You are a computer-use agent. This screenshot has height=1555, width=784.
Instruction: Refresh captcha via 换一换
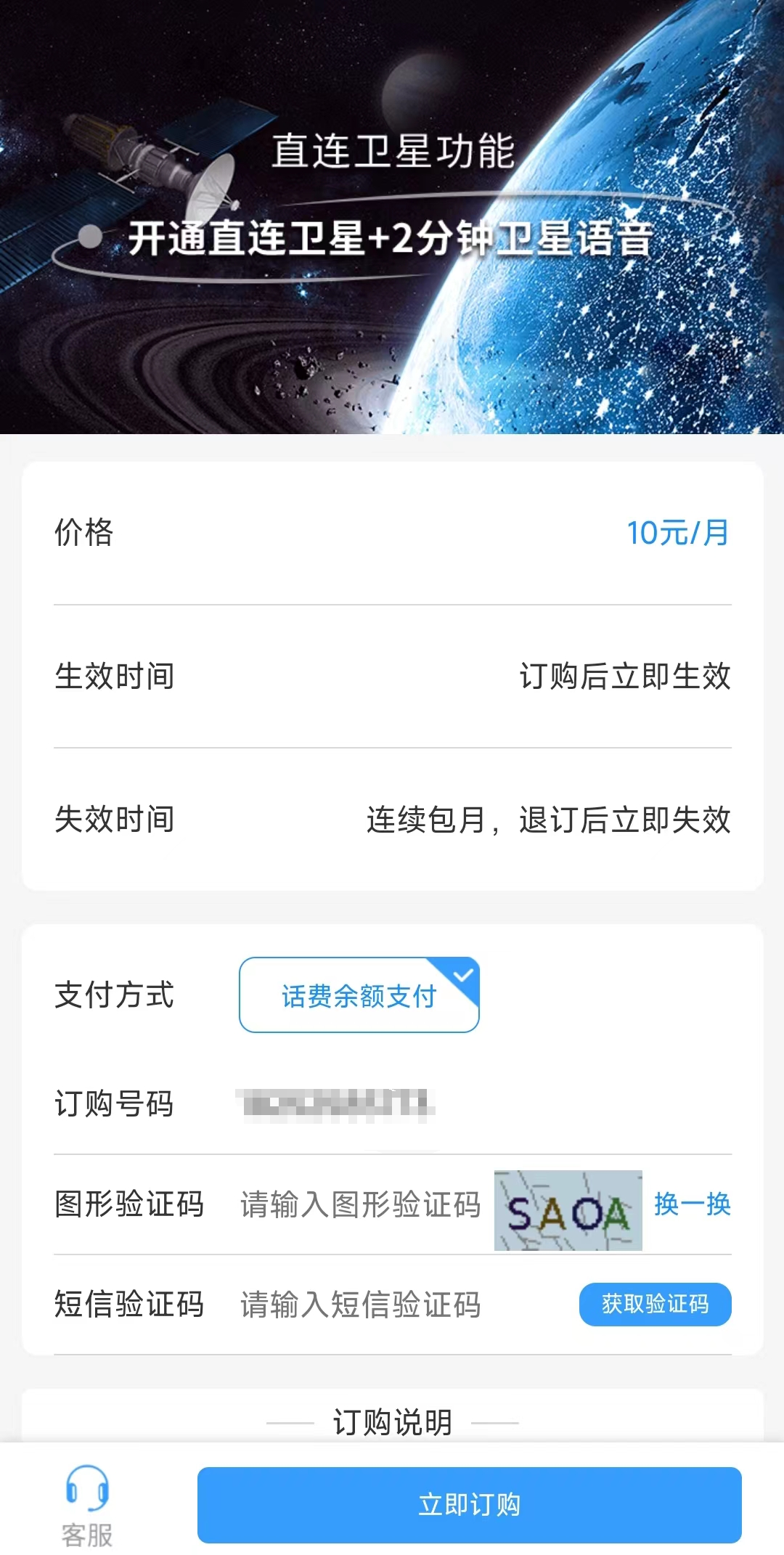(692, 1204)
